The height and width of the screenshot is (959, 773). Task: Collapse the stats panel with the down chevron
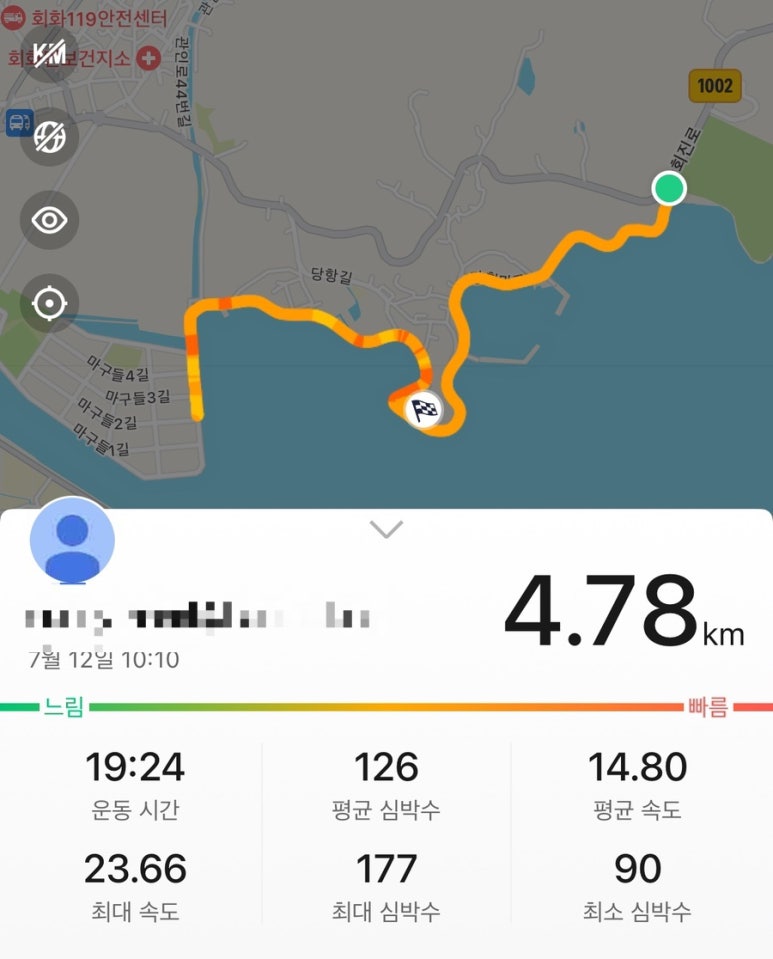pos(386,529)
